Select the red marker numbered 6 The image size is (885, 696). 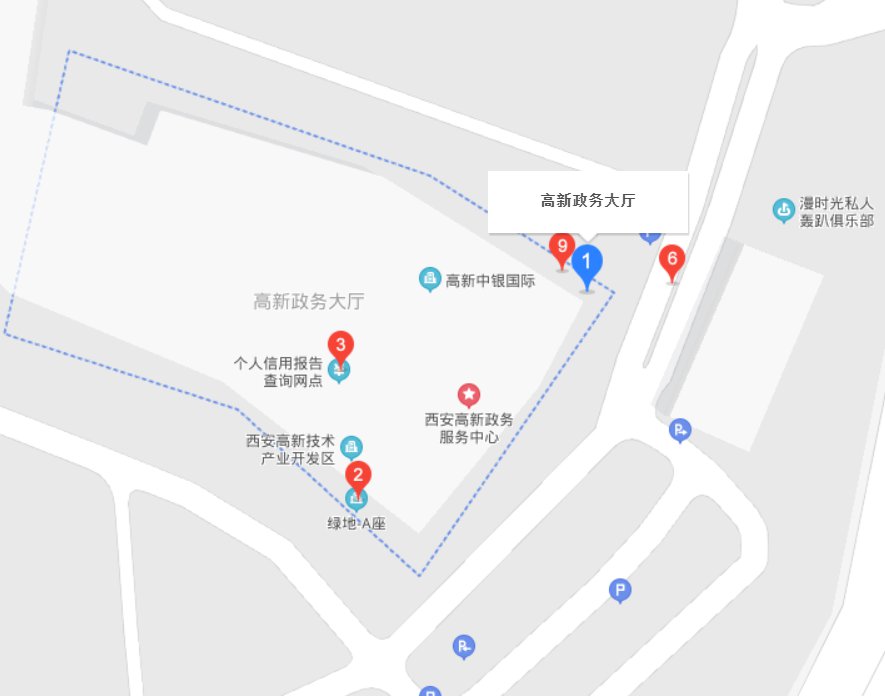672,261
